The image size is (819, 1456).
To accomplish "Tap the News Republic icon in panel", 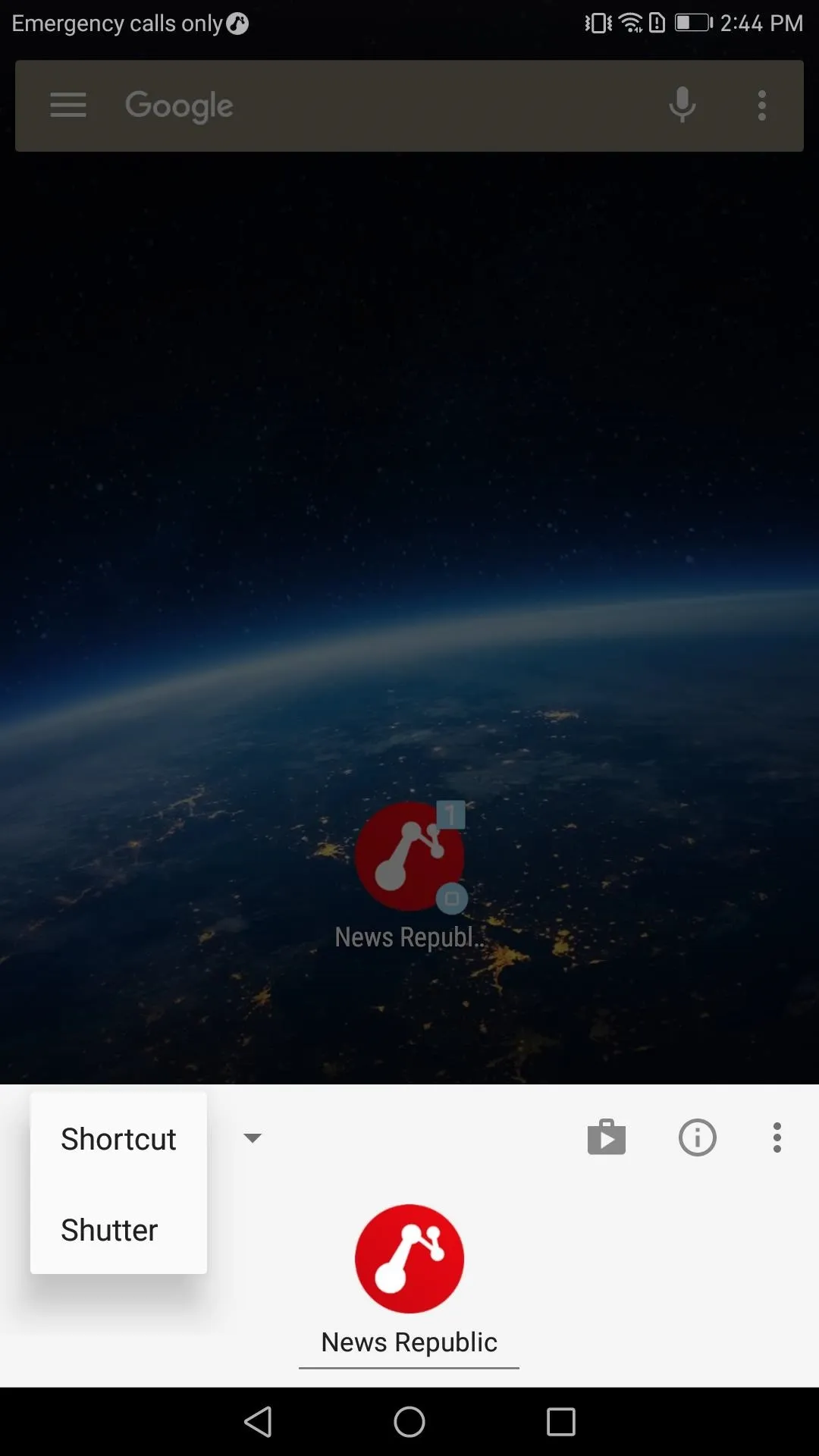I will coord(409,1259).
